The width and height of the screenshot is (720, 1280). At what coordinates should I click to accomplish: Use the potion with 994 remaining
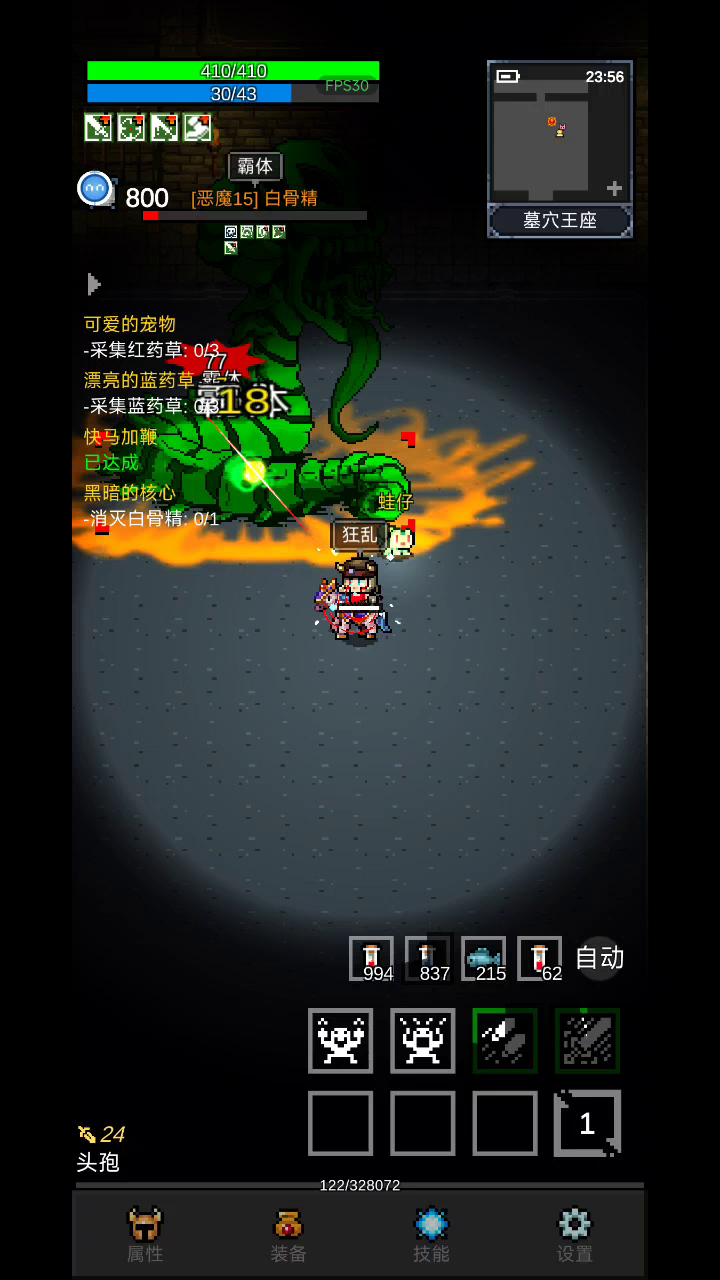[372, 959]
